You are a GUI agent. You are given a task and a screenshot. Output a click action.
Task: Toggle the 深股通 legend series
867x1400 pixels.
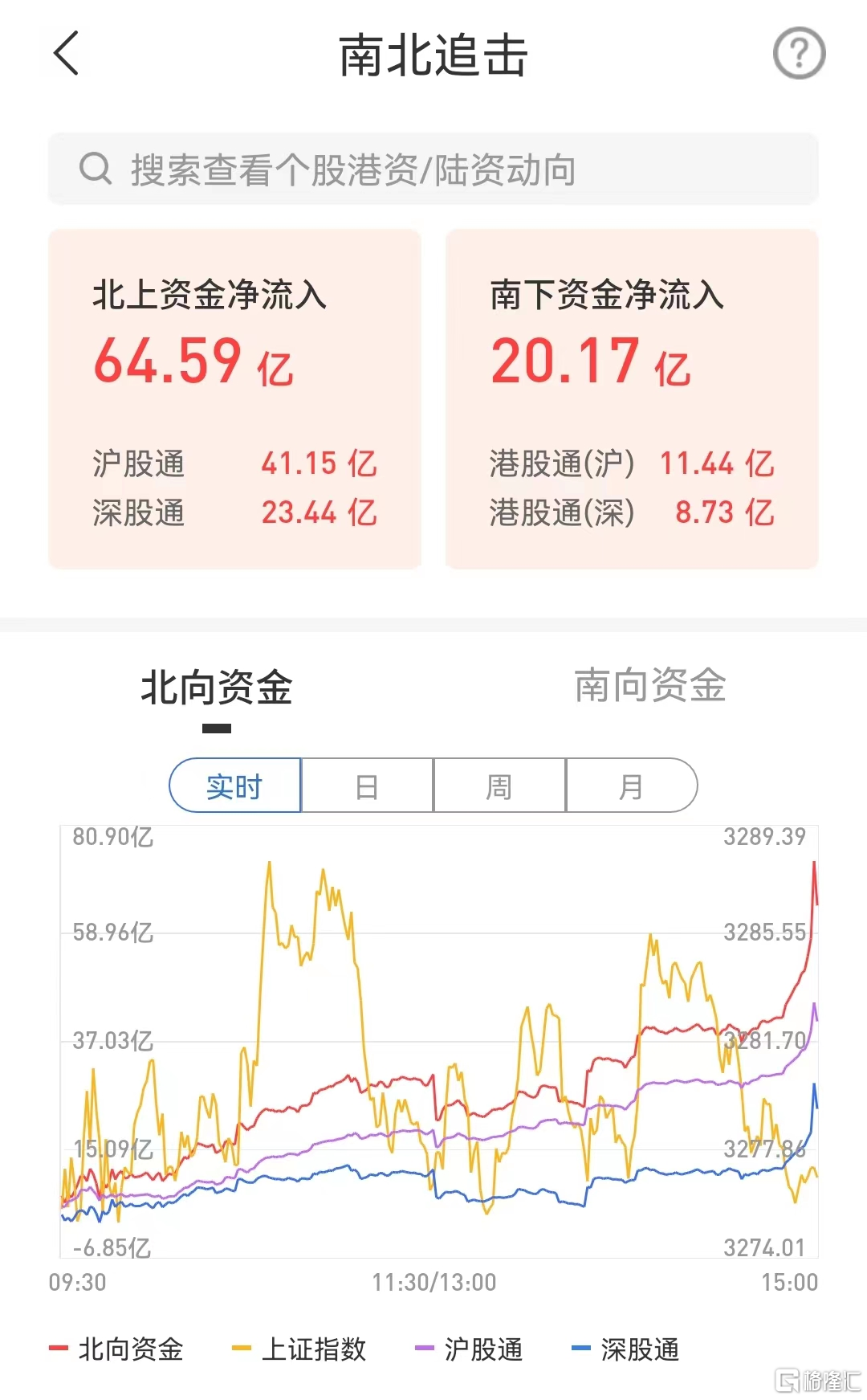tap(625, 1349)
